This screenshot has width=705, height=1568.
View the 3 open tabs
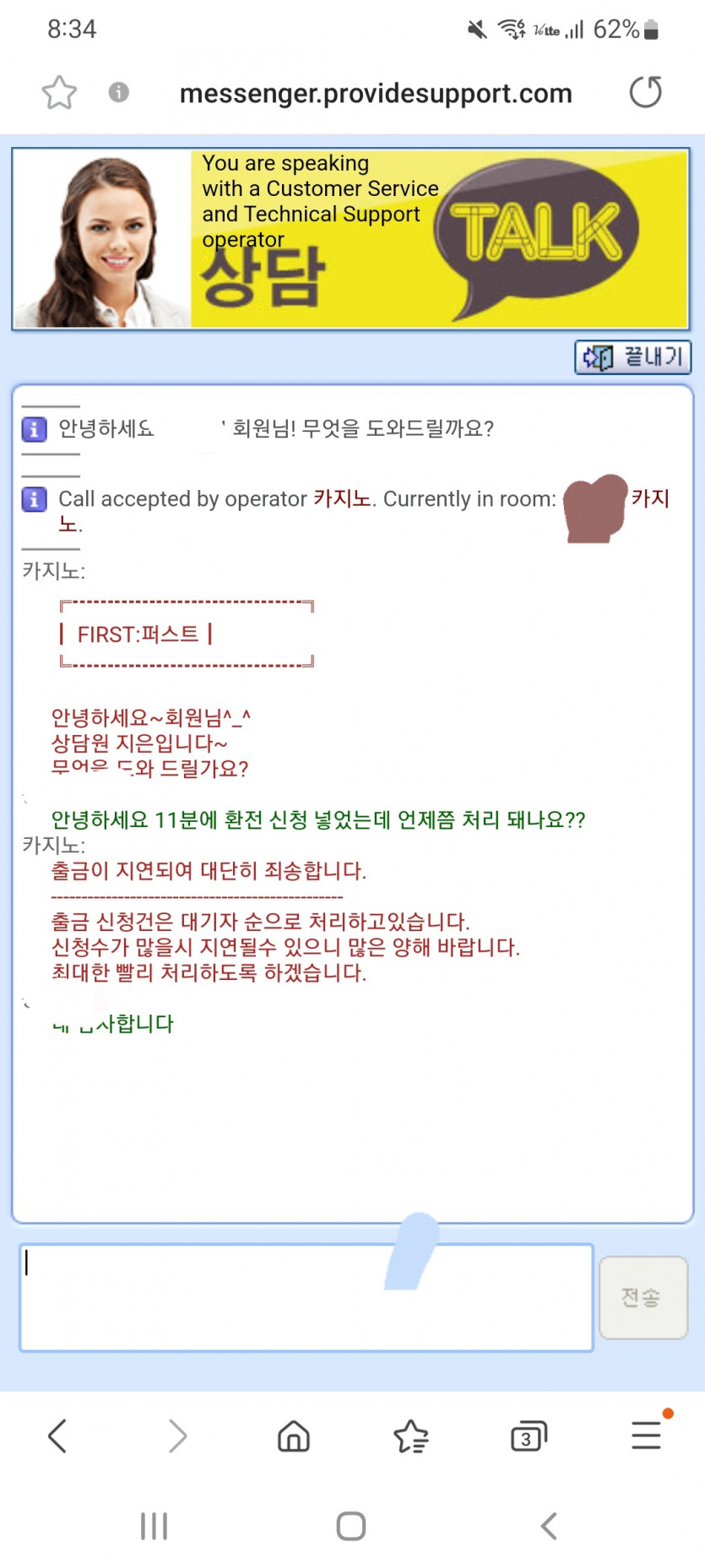tap(529, 1435)
